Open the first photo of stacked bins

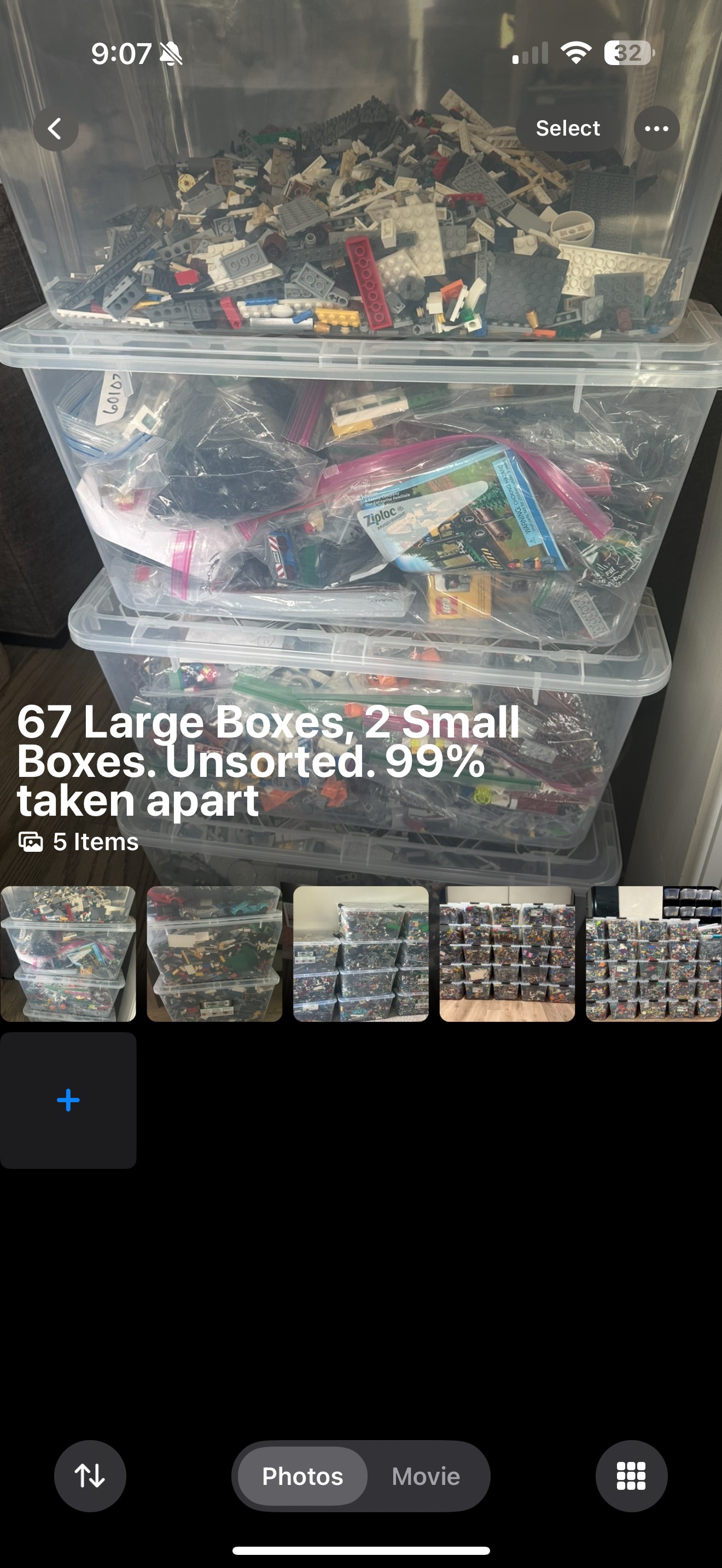[68, 953]
